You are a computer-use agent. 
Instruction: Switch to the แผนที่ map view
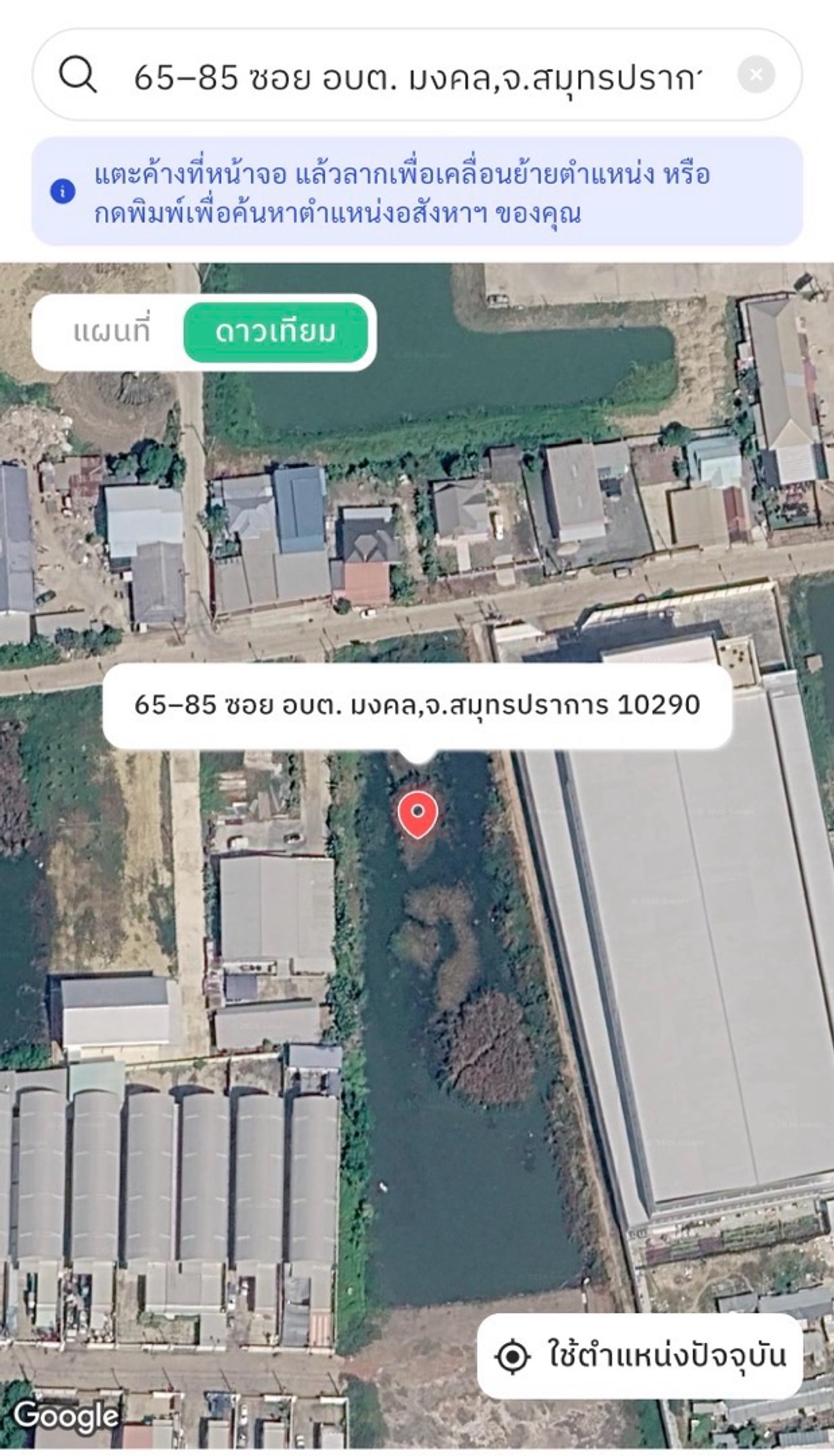(112, 332)
